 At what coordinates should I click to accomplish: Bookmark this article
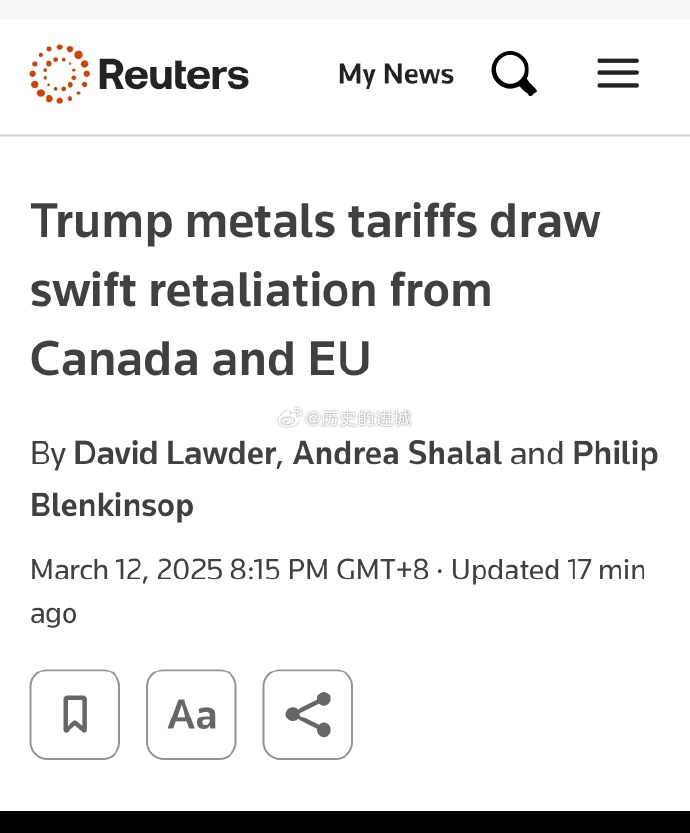[75, 714]
